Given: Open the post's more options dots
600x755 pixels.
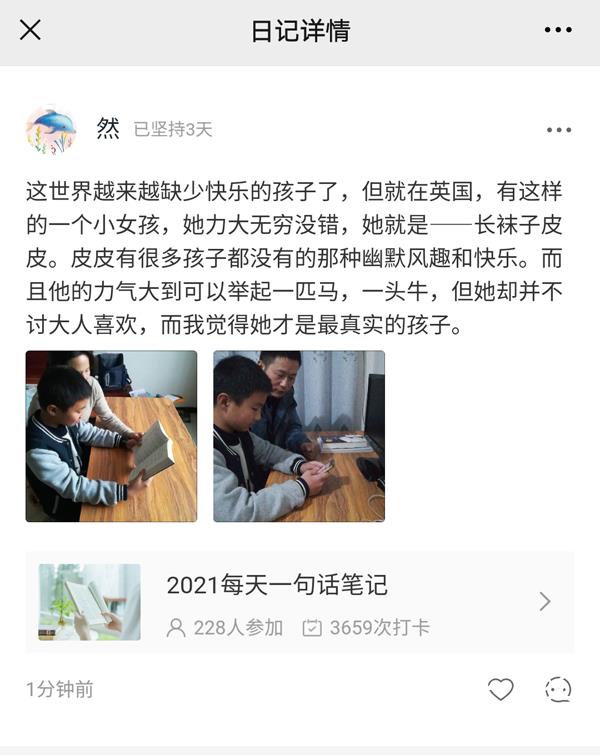Looking at the screenshot, I should (x=558, y=130).
